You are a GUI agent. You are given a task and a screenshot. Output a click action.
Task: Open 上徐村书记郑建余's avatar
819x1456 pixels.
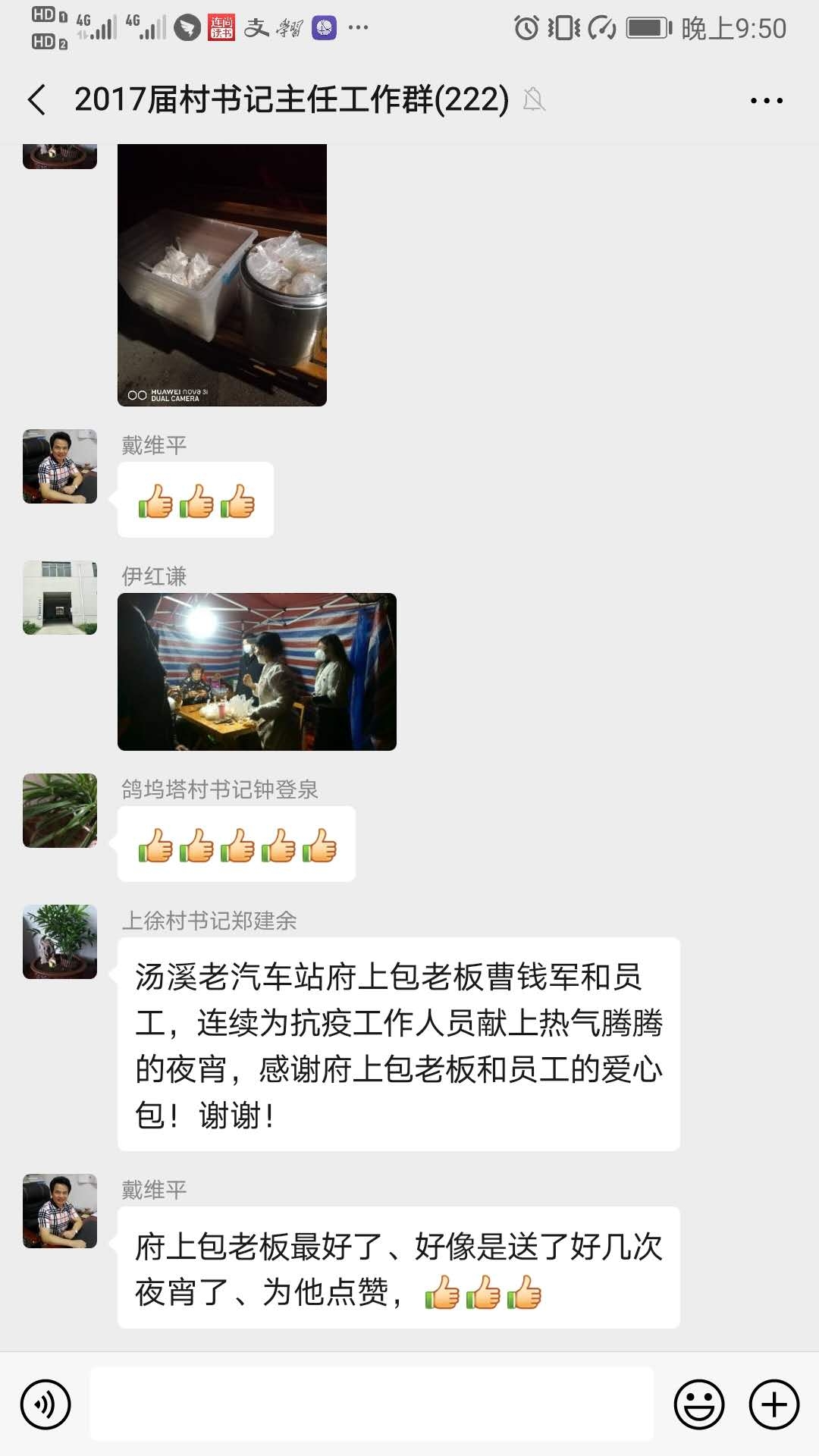click(60, 942)
